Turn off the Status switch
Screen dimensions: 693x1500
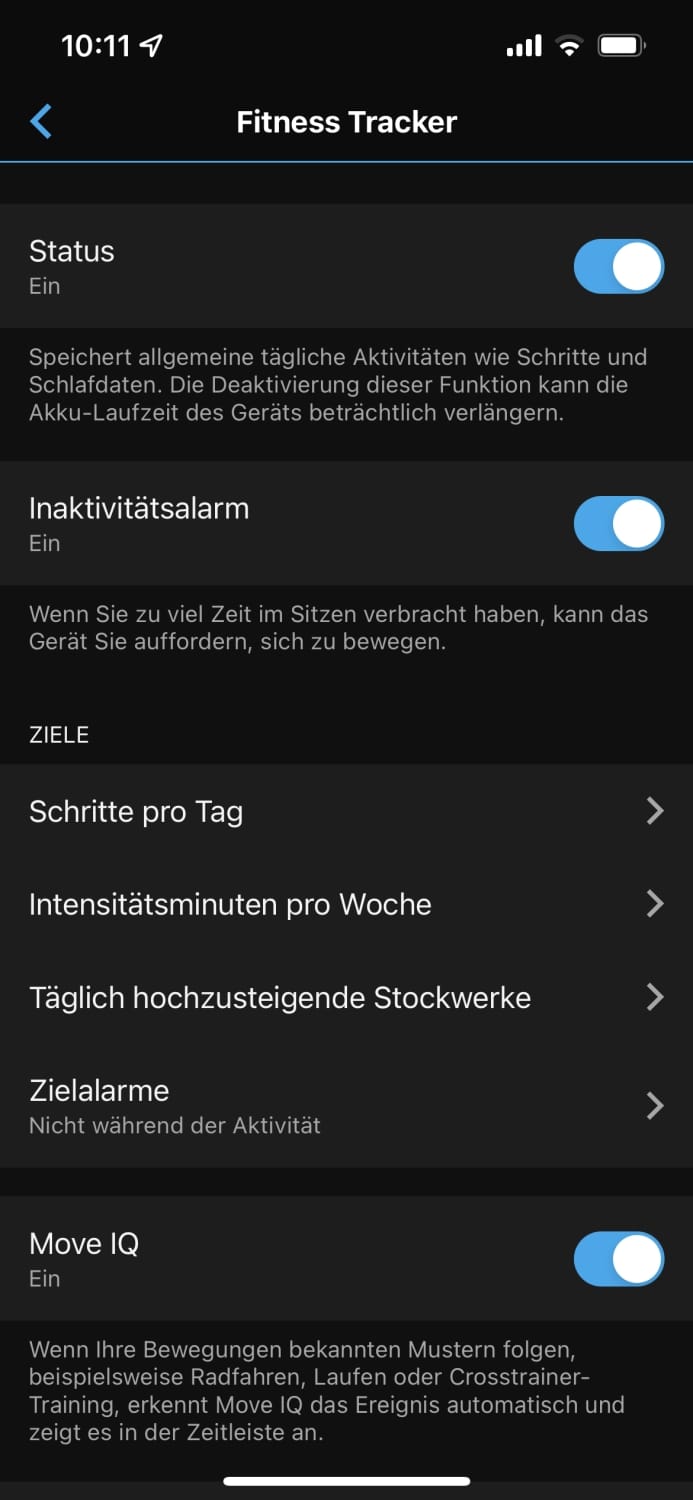tap(618, 266)
